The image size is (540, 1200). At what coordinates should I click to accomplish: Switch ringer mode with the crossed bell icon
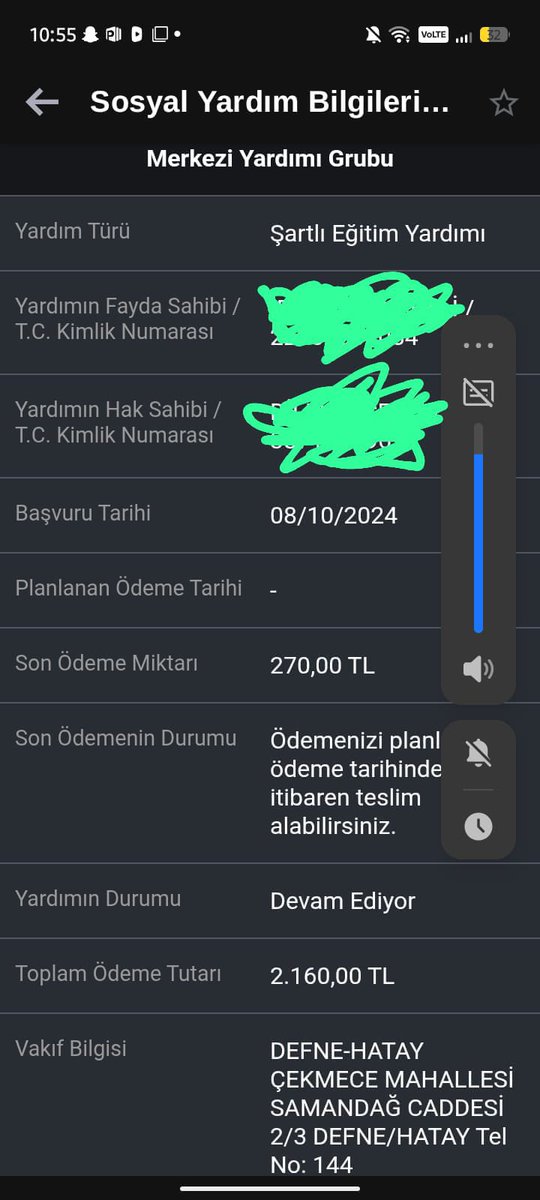coord(478,754)
